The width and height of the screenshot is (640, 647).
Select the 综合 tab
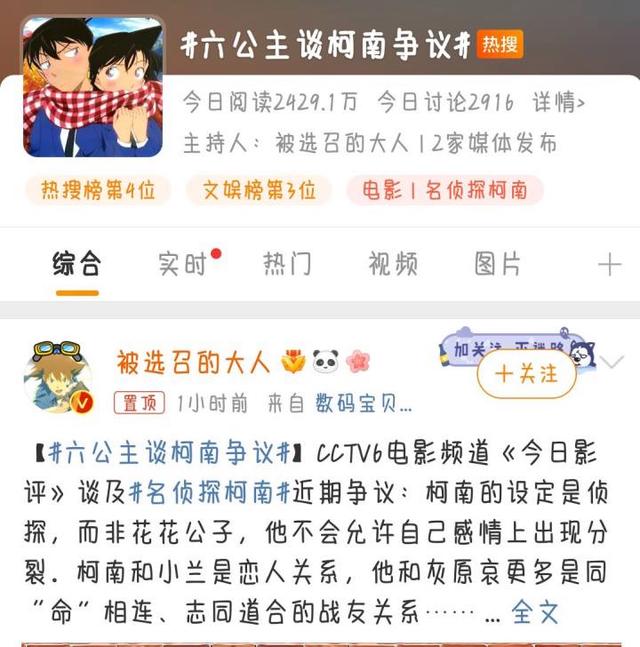77,264
